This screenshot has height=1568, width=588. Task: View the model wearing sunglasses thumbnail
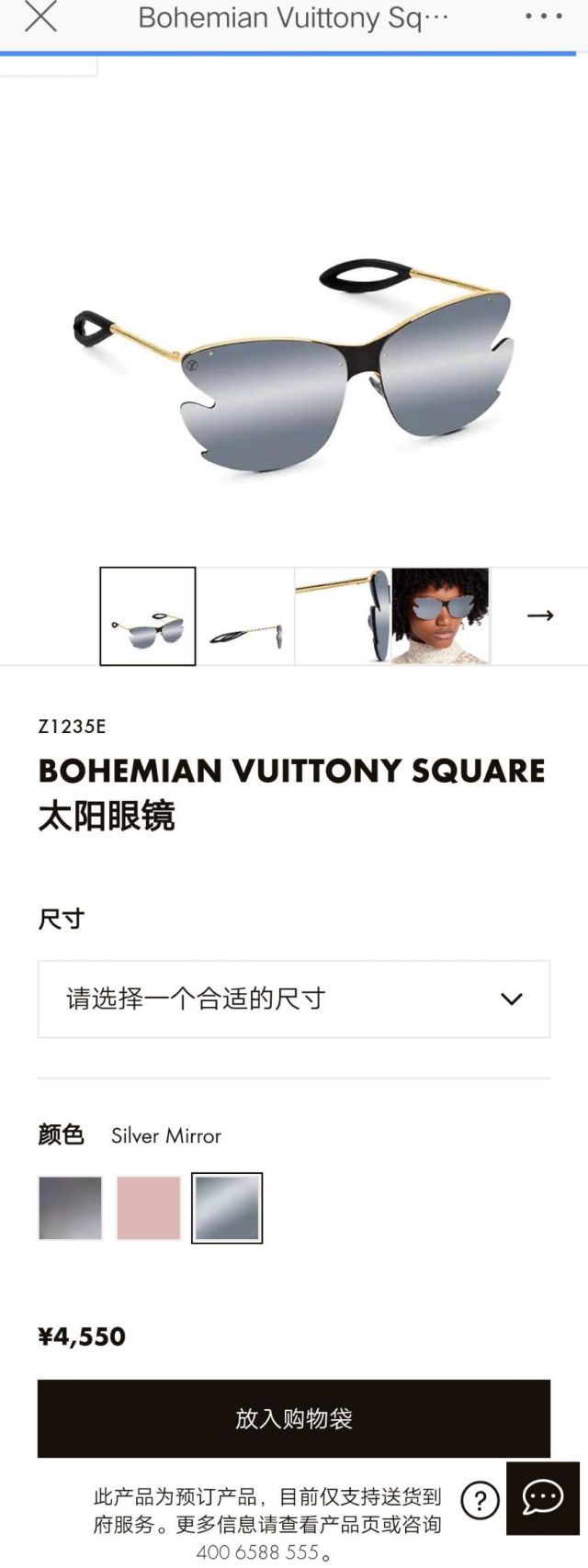(x=440, y=616)
